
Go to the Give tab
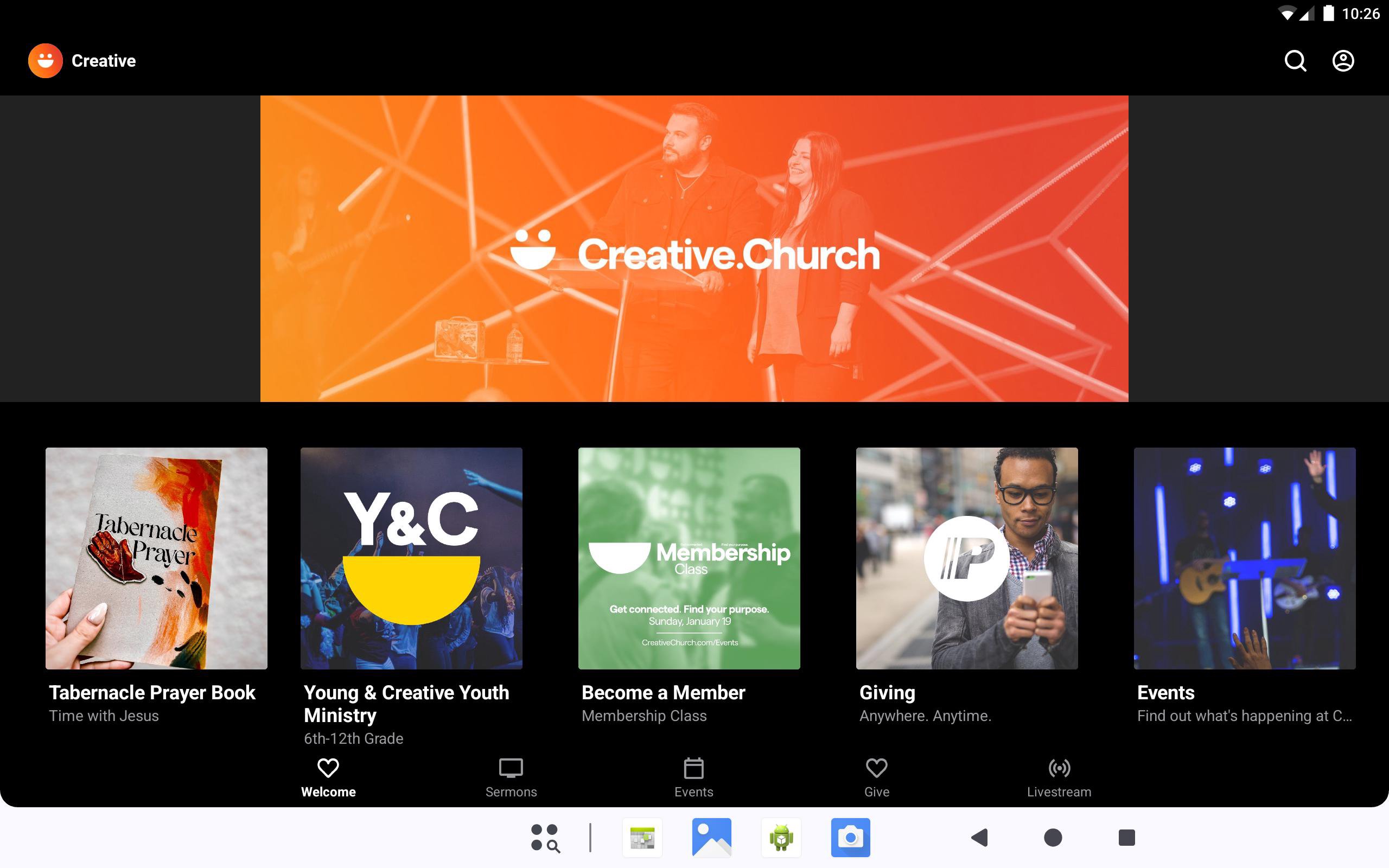876,777
